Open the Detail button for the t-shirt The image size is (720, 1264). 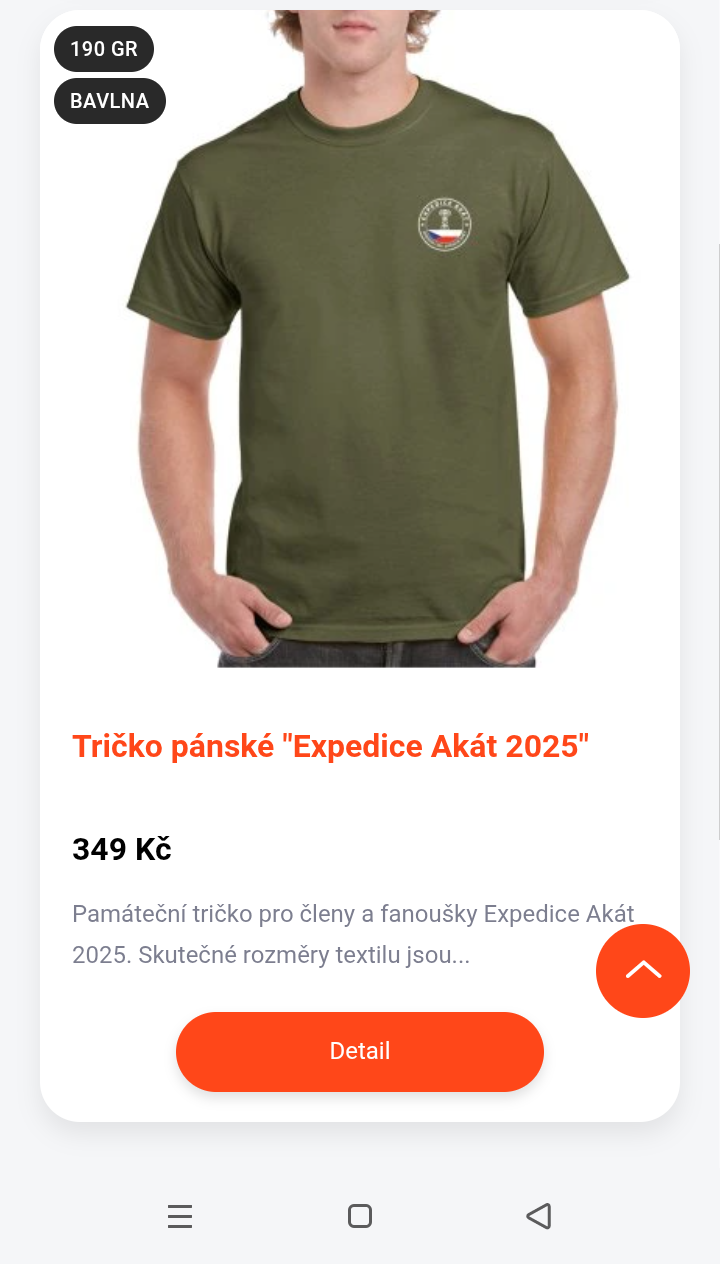pyautogui.click(x=360, y=1051)
